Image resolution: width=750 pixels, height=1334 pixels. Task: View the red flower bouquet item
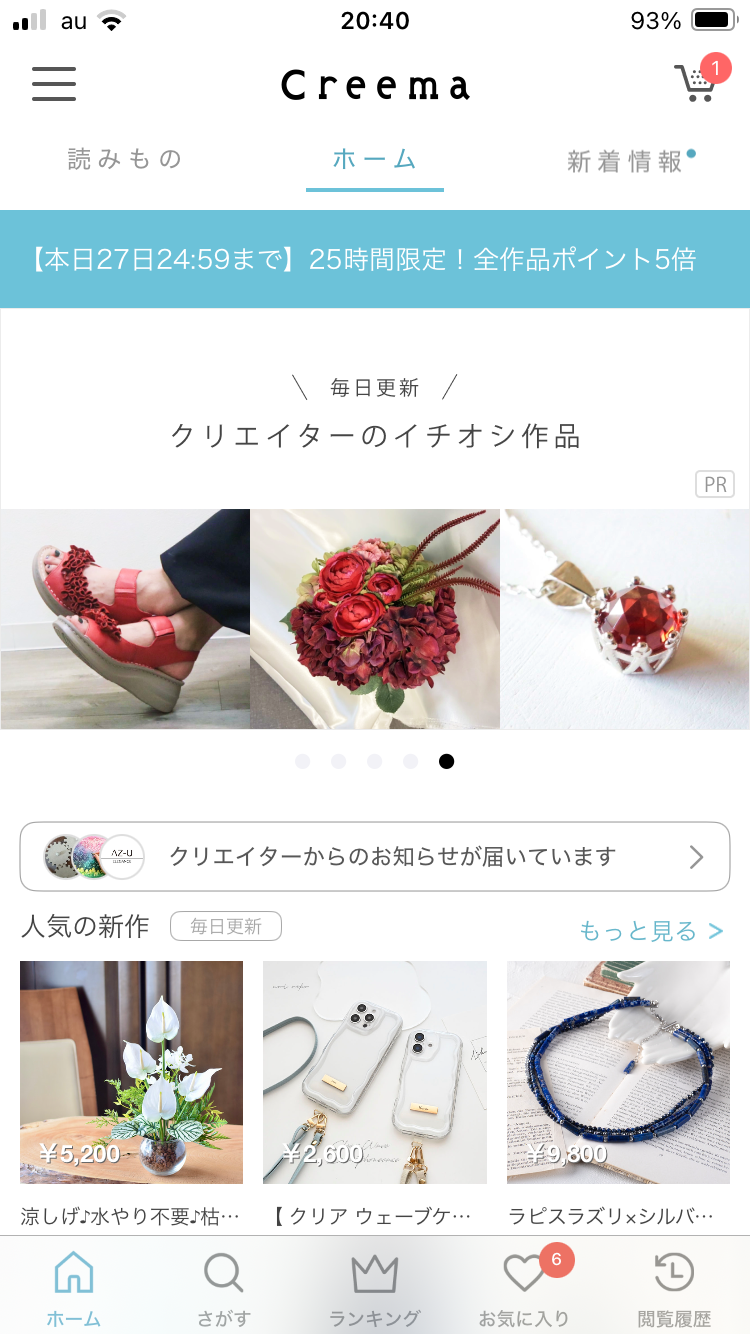pos(375,619)
